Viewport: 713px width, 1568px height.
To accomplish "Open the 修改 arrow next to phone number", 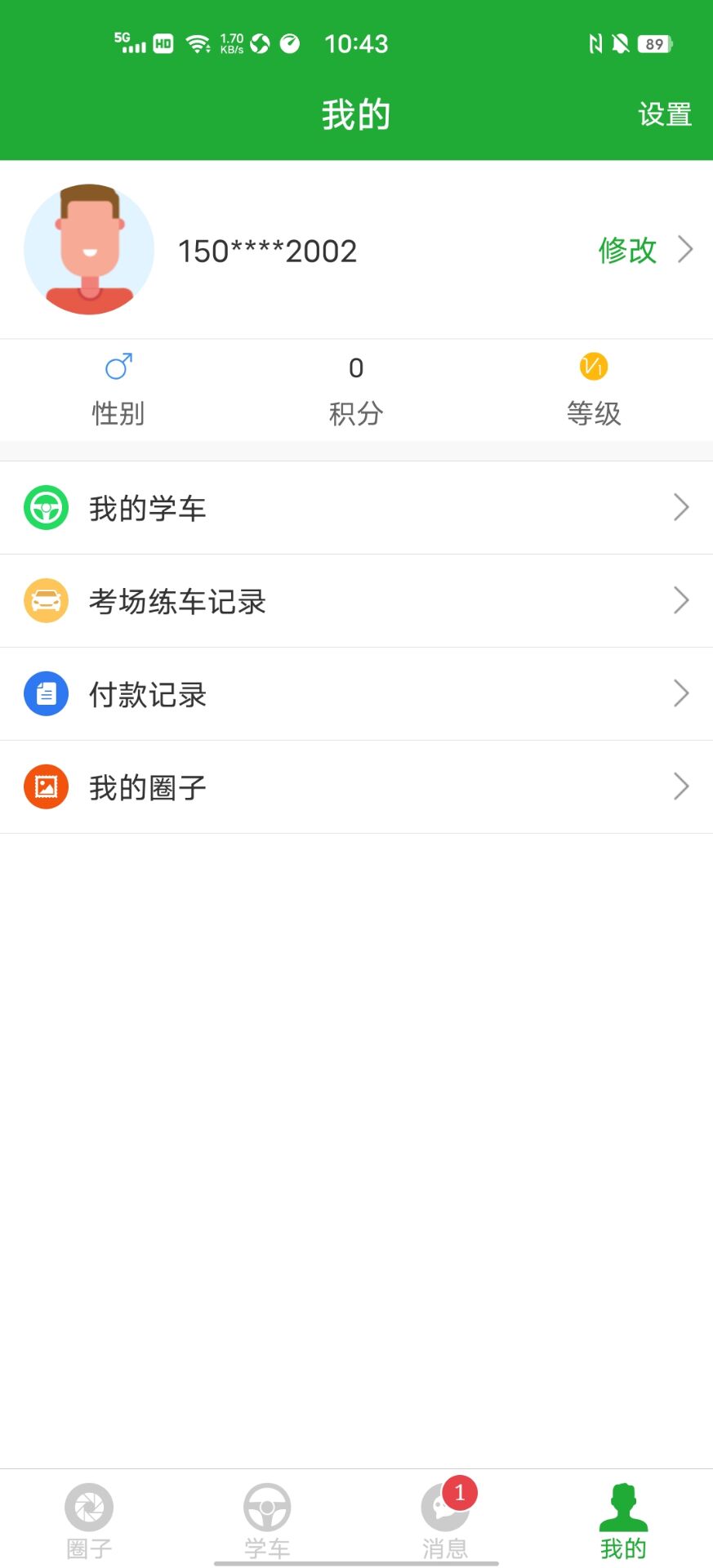I will 685,250.
